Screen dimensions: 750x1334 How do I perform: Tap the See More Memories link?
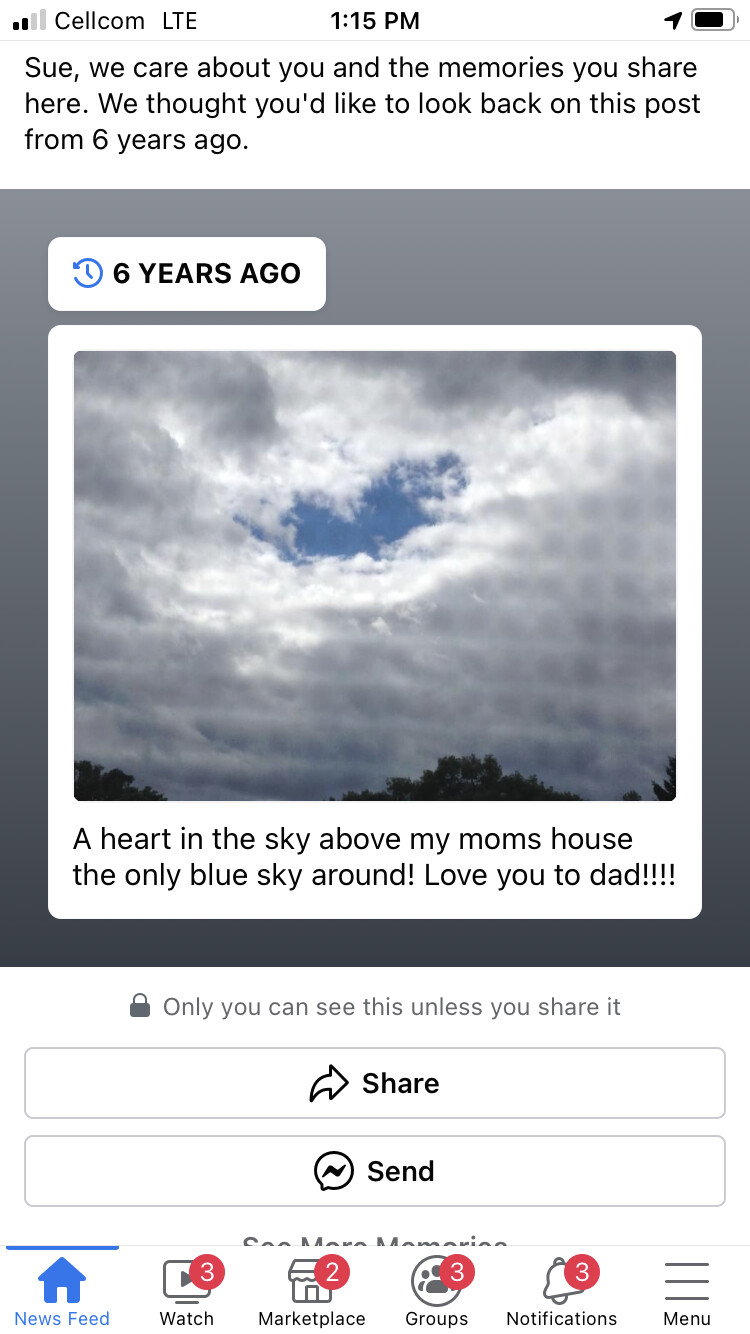pyautogui.click(x=374, y=1241)
